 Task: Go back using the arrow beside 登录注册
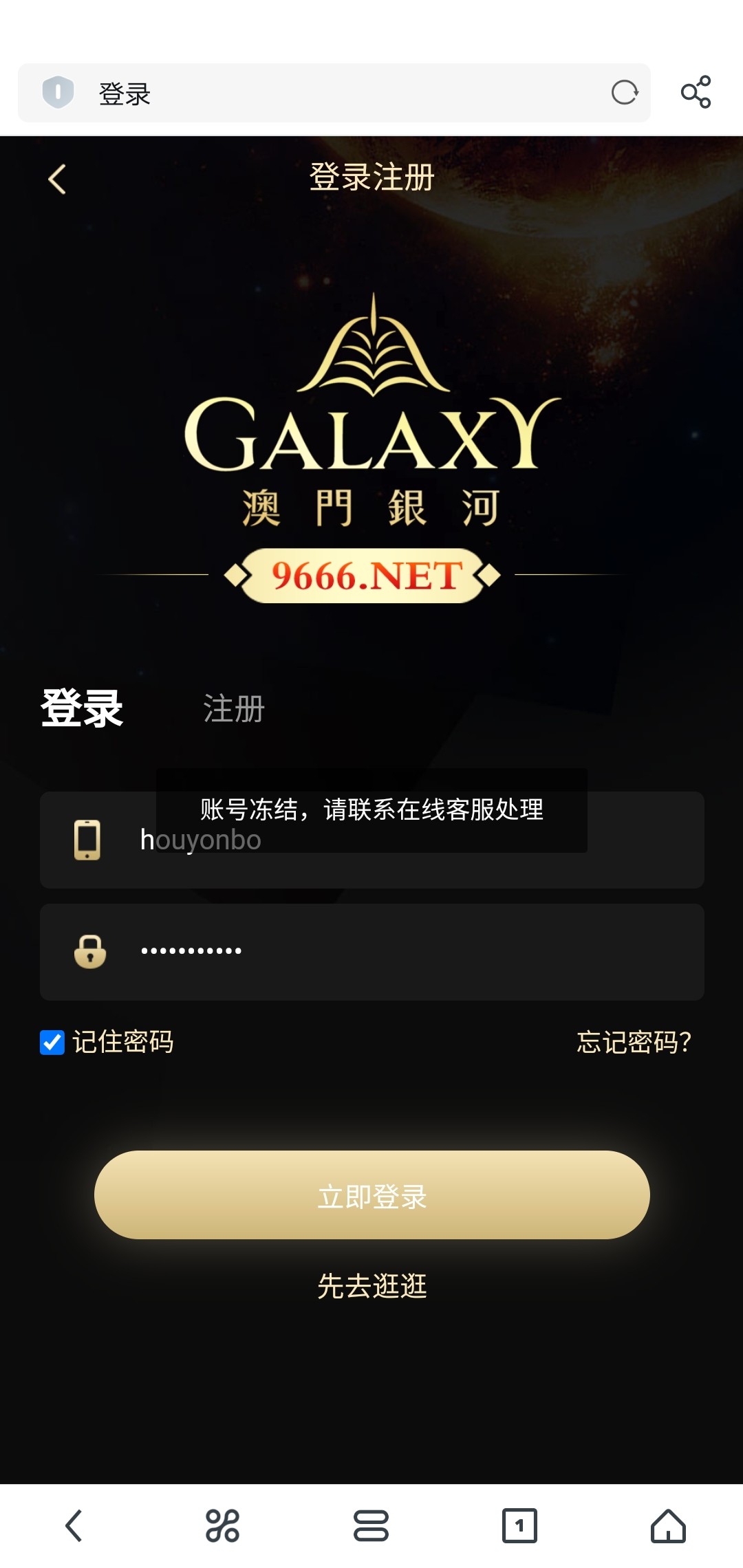coord(58,179)
